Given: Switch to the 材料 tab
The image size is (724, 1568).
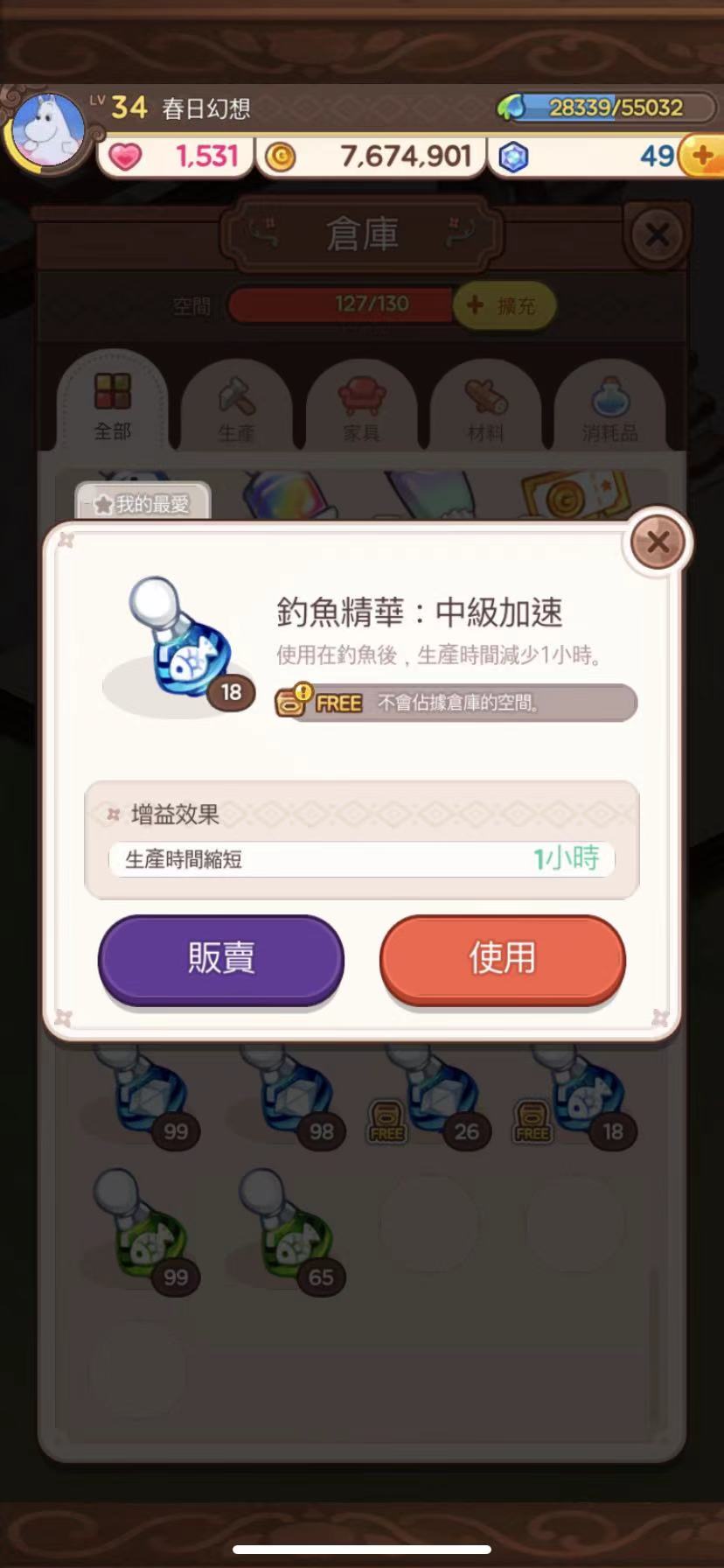Looking at the screenshot, I should 485,408.
